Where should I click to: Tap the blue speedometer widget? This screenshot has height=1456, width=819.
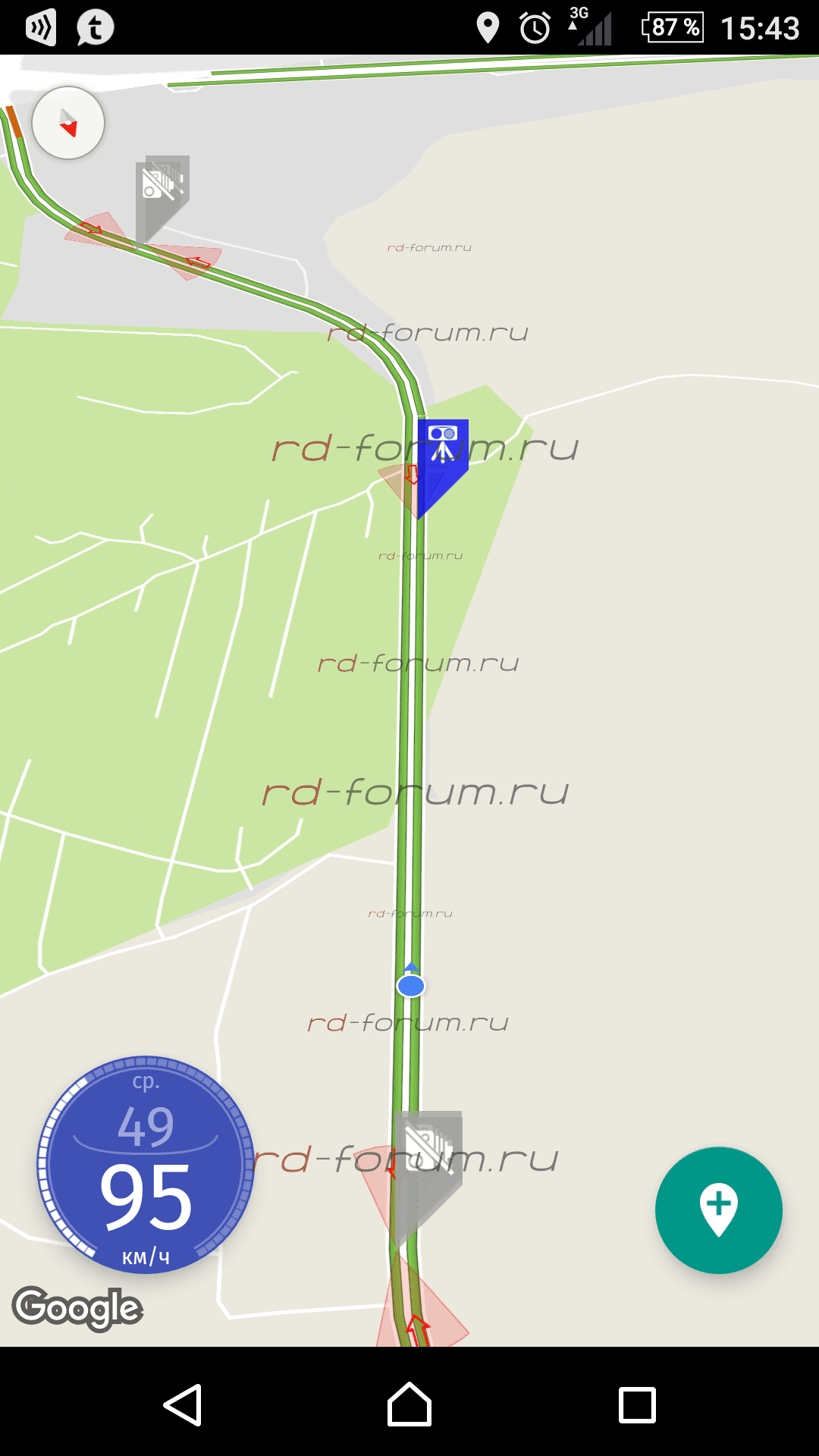point(146,1166)
